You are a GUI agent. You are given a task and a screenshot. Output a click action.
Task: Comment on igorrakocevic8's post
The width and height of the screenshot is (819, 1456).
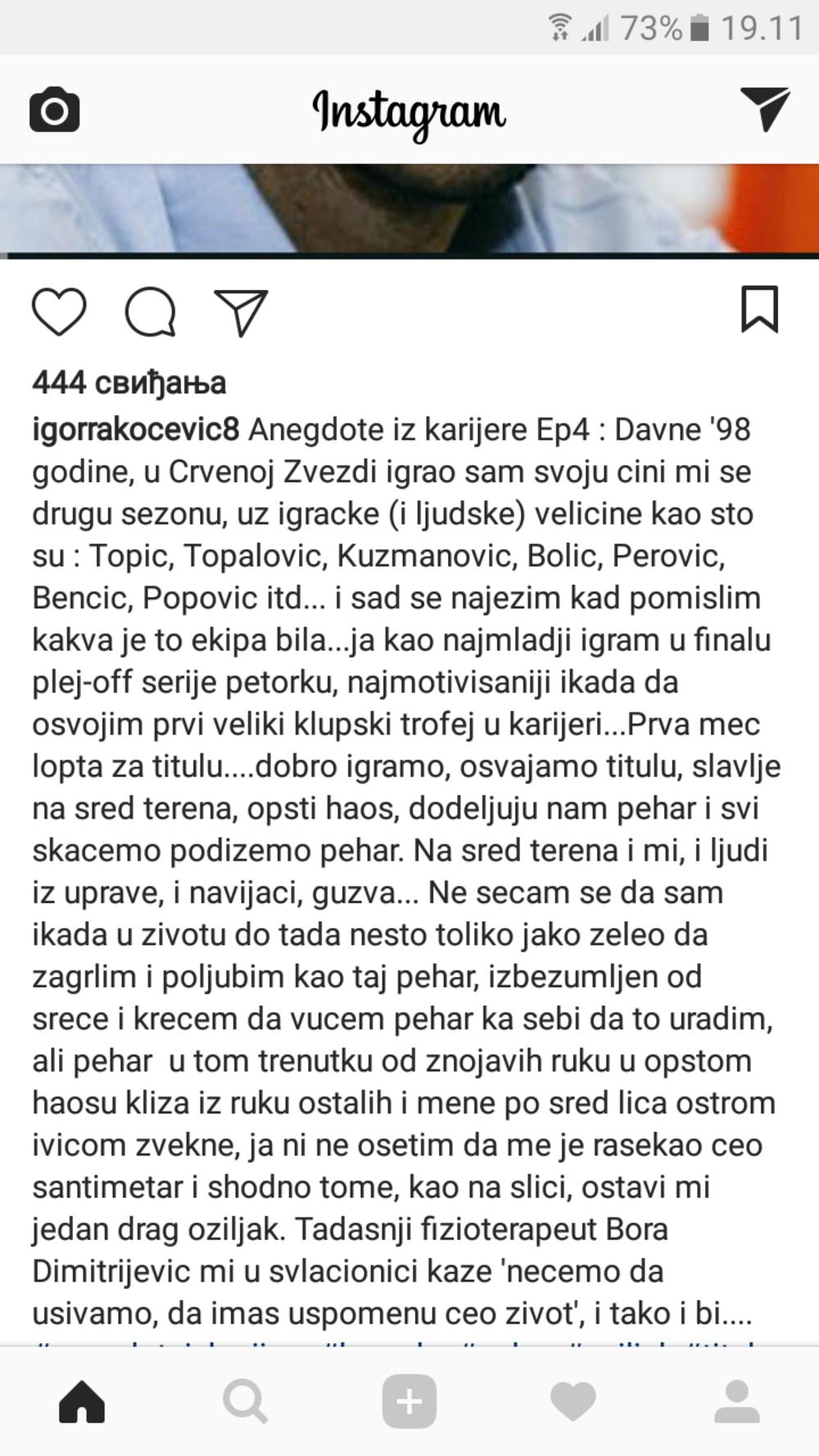pos(151,312)
